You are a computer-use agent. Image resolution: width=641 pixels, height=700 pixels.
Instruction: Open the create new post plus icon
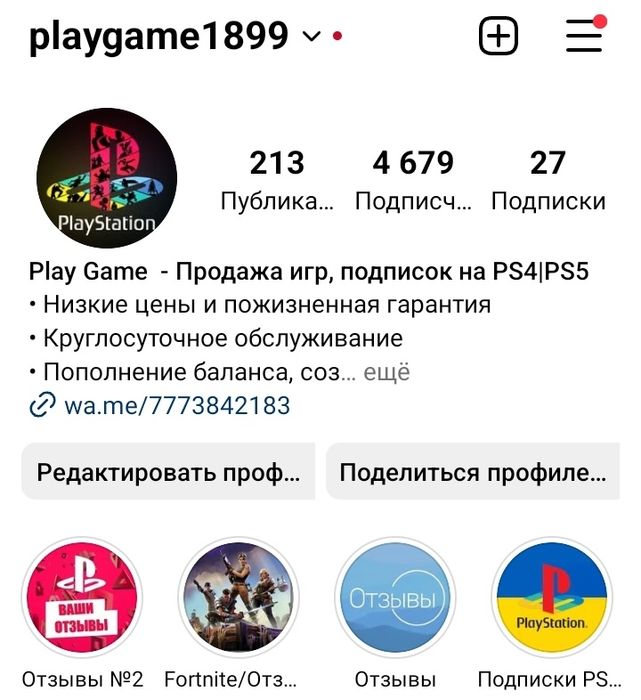point(499,37)
